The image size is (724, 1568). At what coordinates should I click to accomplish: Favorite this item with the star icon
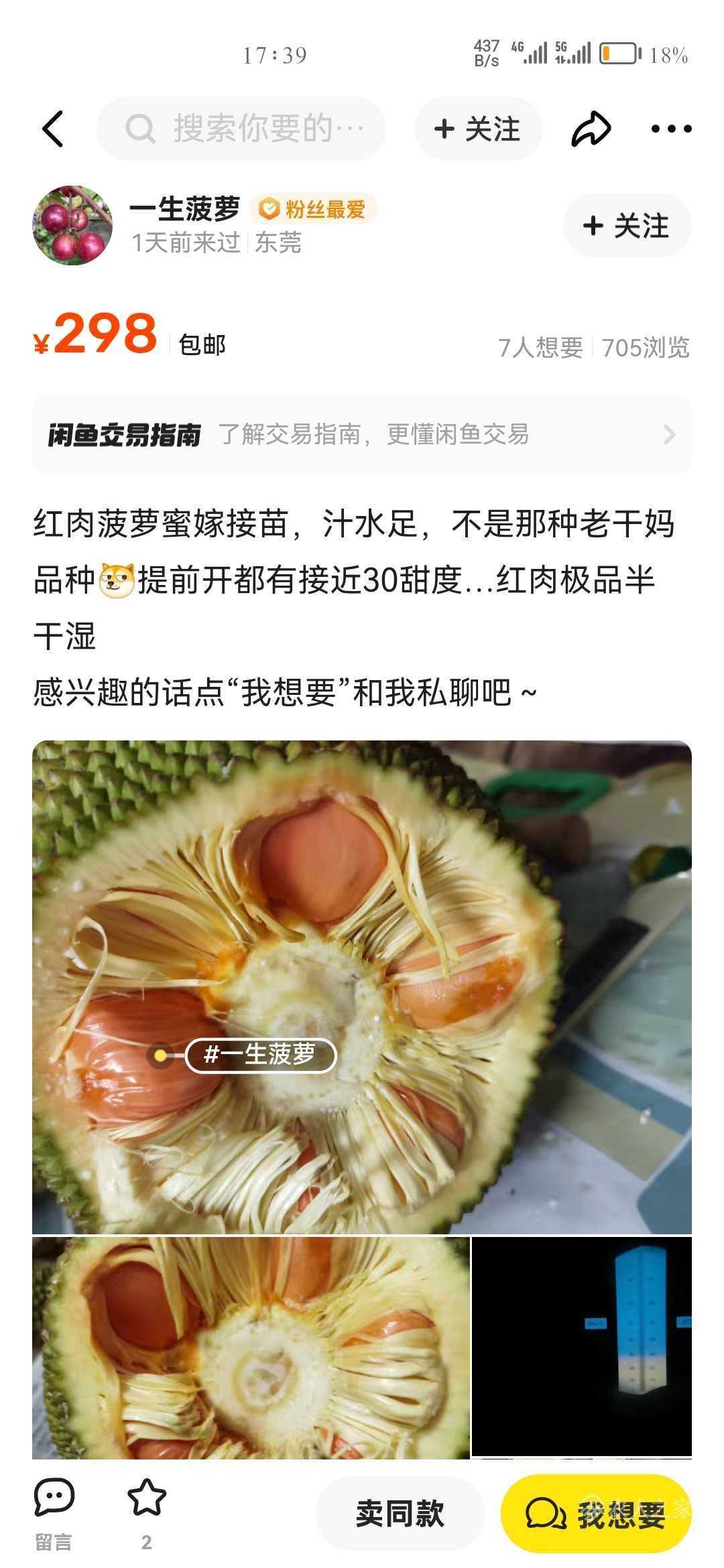[x=147, y=1513]
